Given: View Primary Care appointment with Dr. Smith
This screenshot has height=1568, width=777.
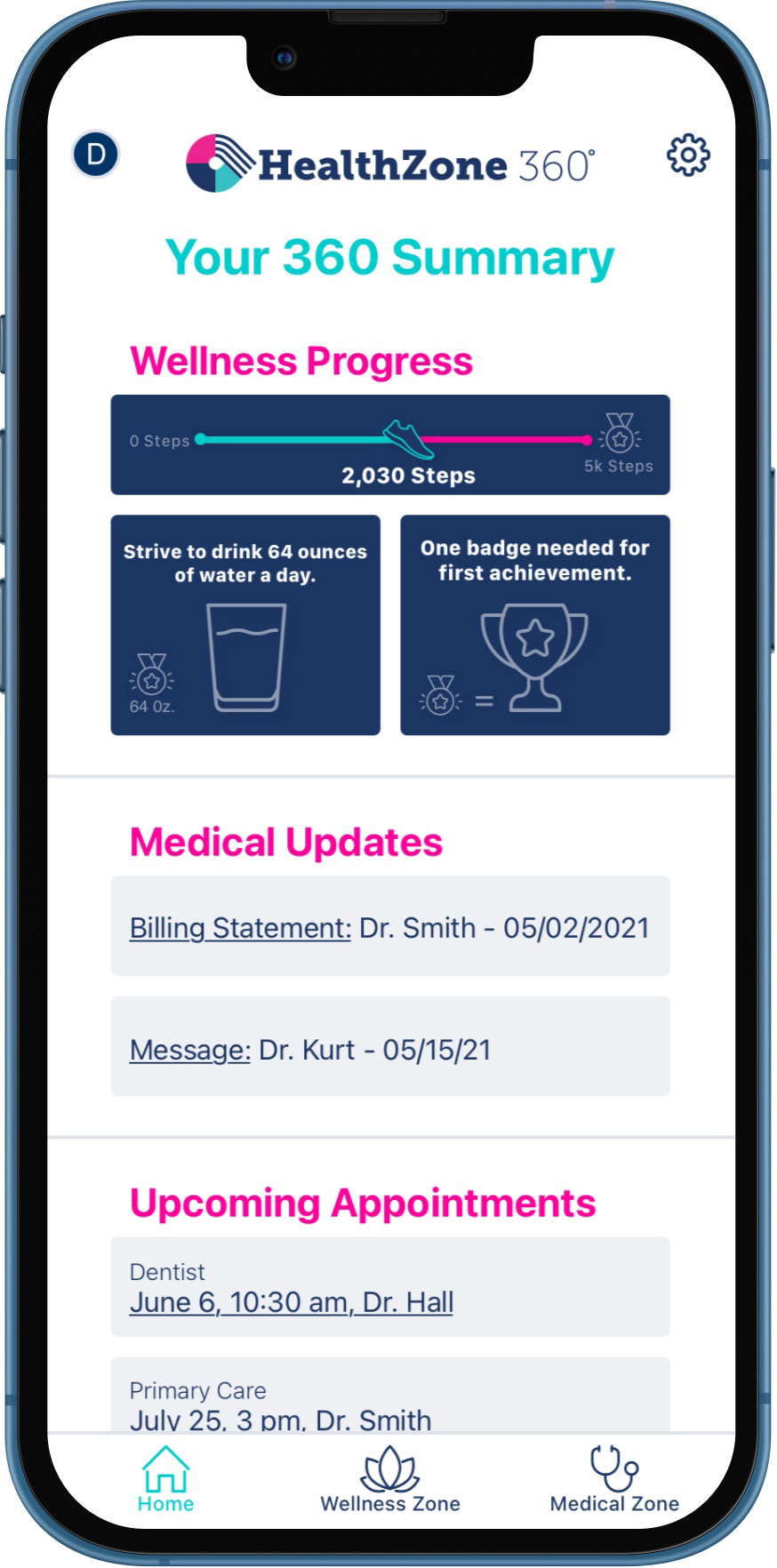Looking at the screenshot, I should 390,1395.
